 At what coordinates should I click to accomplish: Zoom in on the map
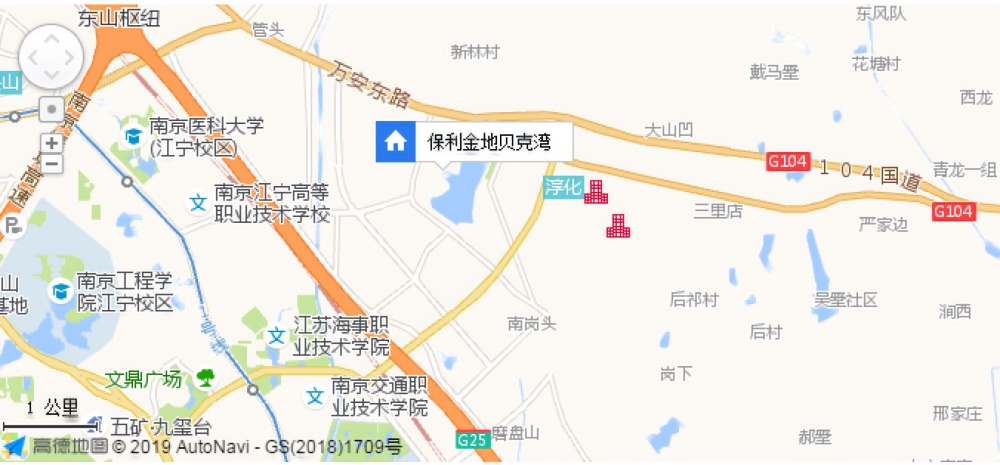click(x=51, y=143)
